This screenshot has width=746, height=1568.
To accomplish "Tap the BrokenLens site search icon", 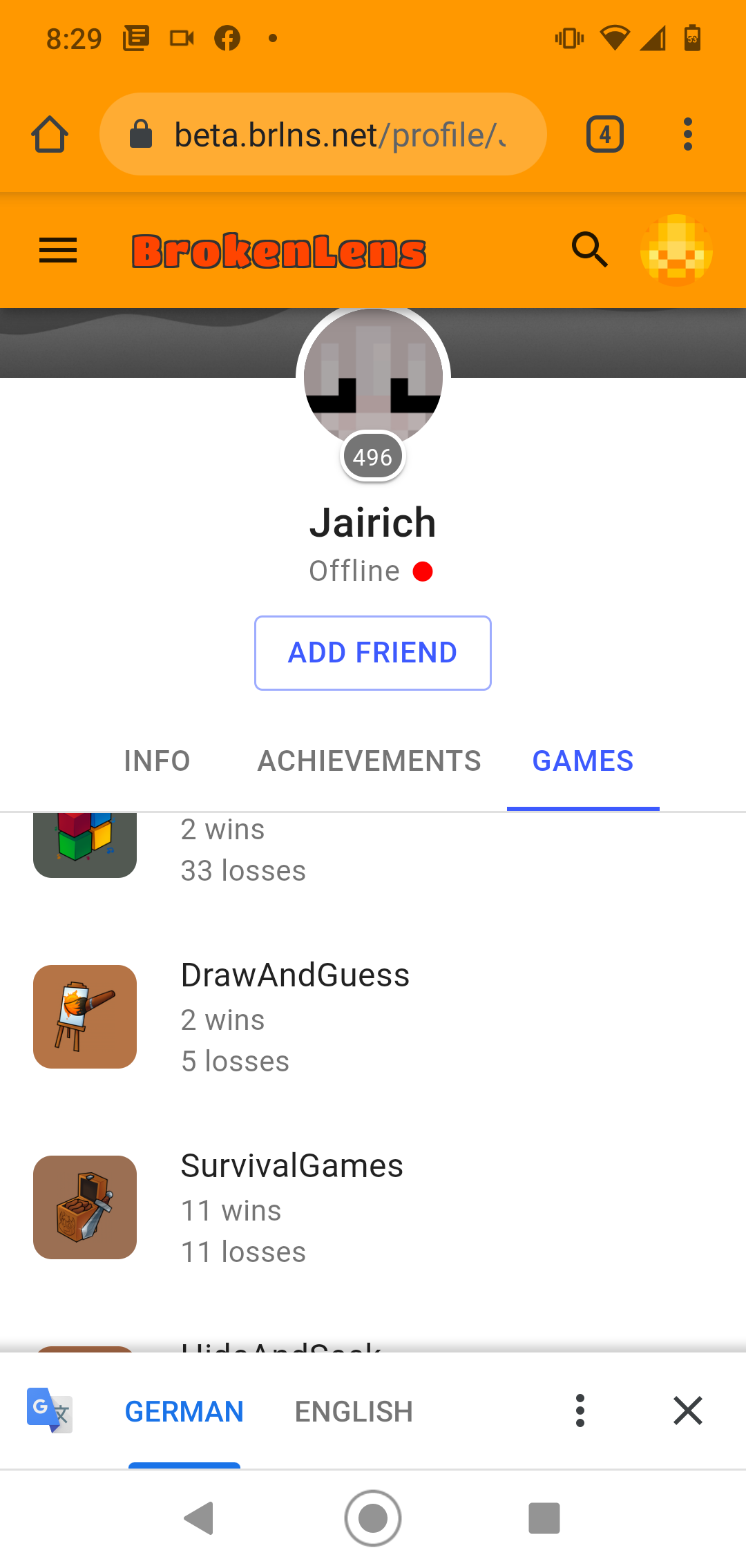I will pos(590,249).
